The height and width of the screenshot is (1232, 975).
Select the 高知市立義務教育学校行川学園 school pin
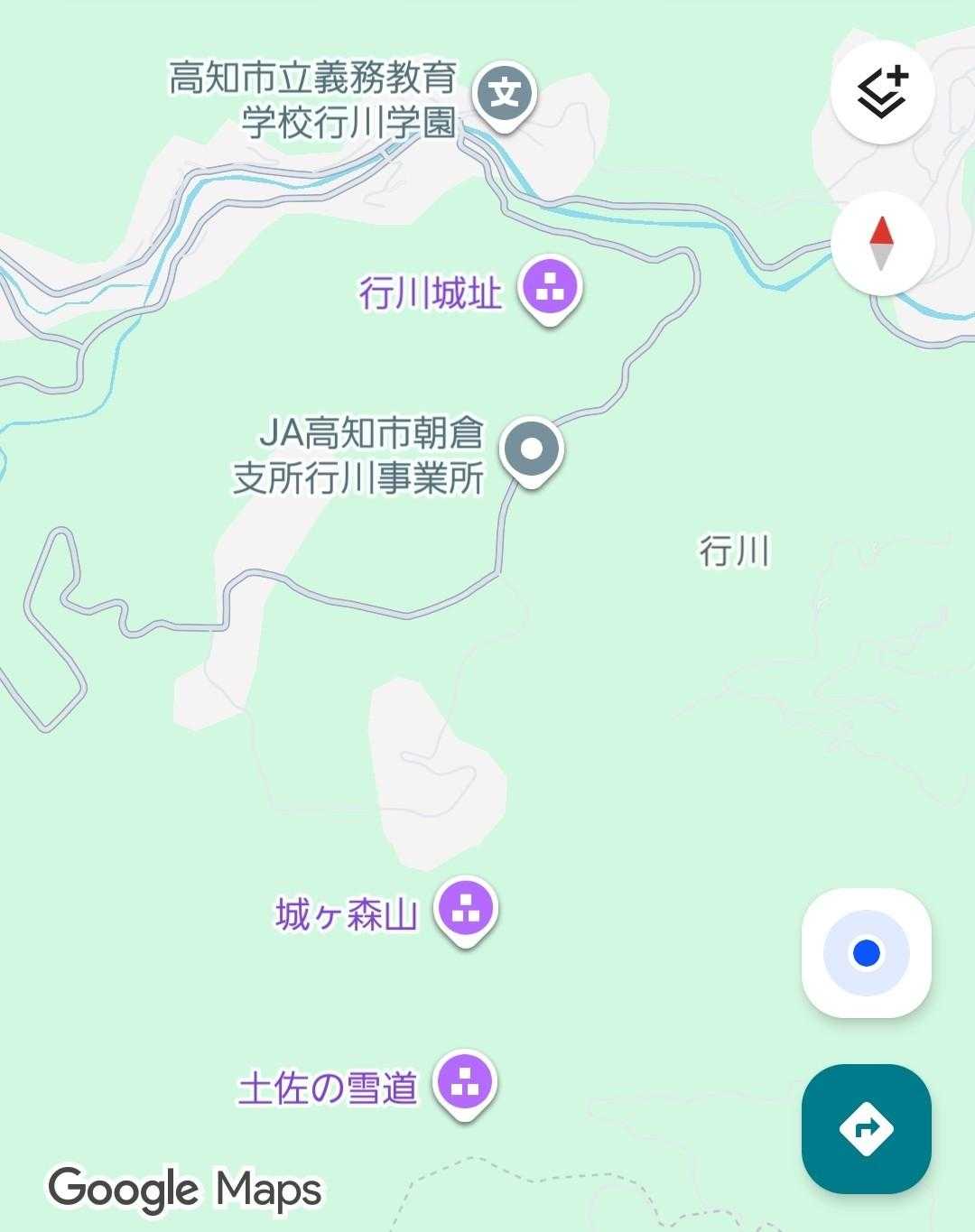click(505, 94)
